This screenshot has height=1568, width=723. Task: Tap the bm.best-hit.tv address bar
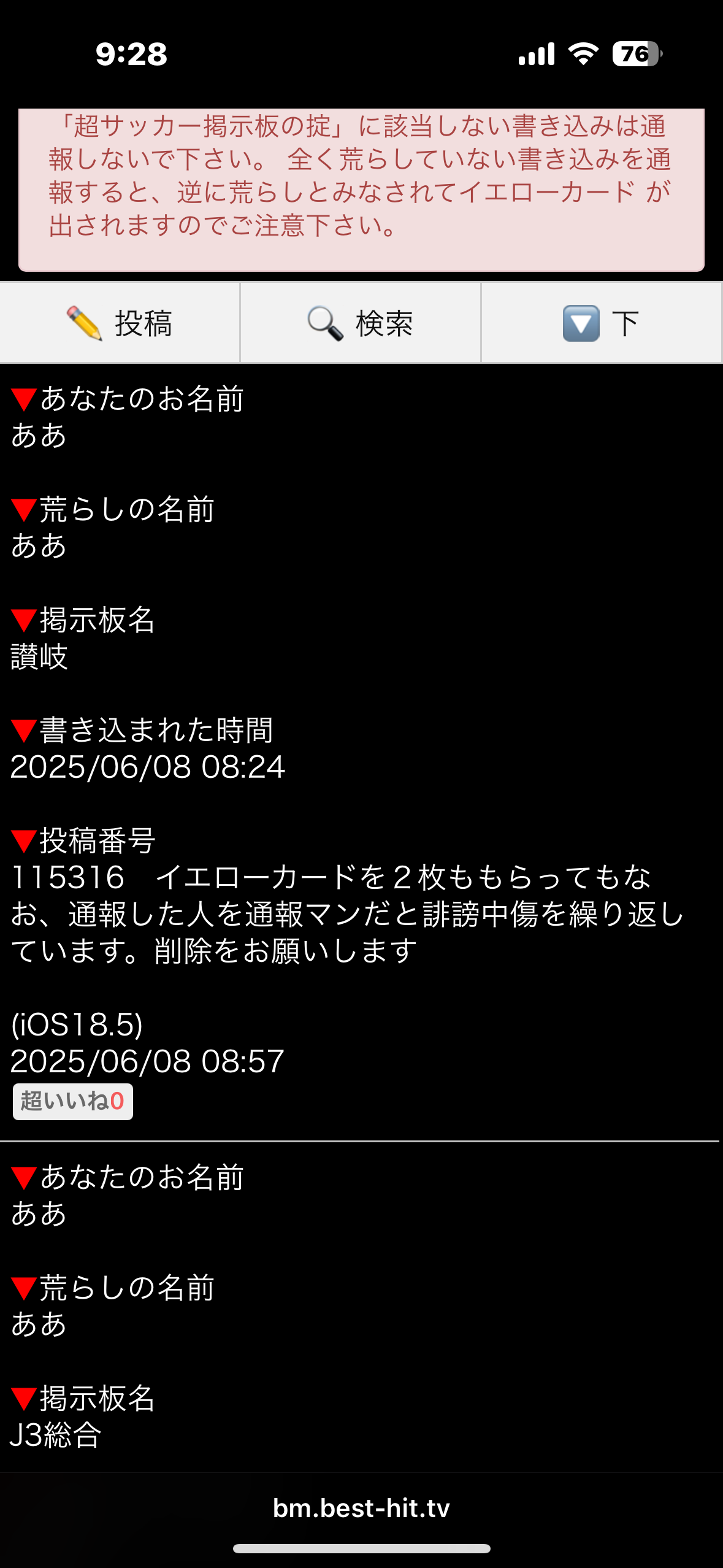(x=361, y=1508)
